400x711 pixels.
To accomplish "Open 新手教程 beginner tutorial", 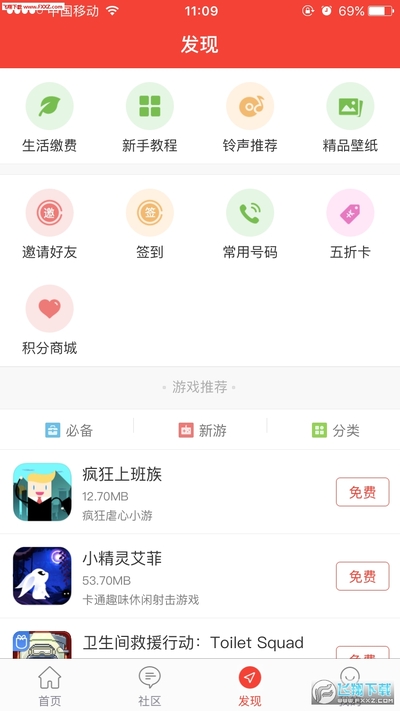I will pyautogui.click(x=150, y=117).
